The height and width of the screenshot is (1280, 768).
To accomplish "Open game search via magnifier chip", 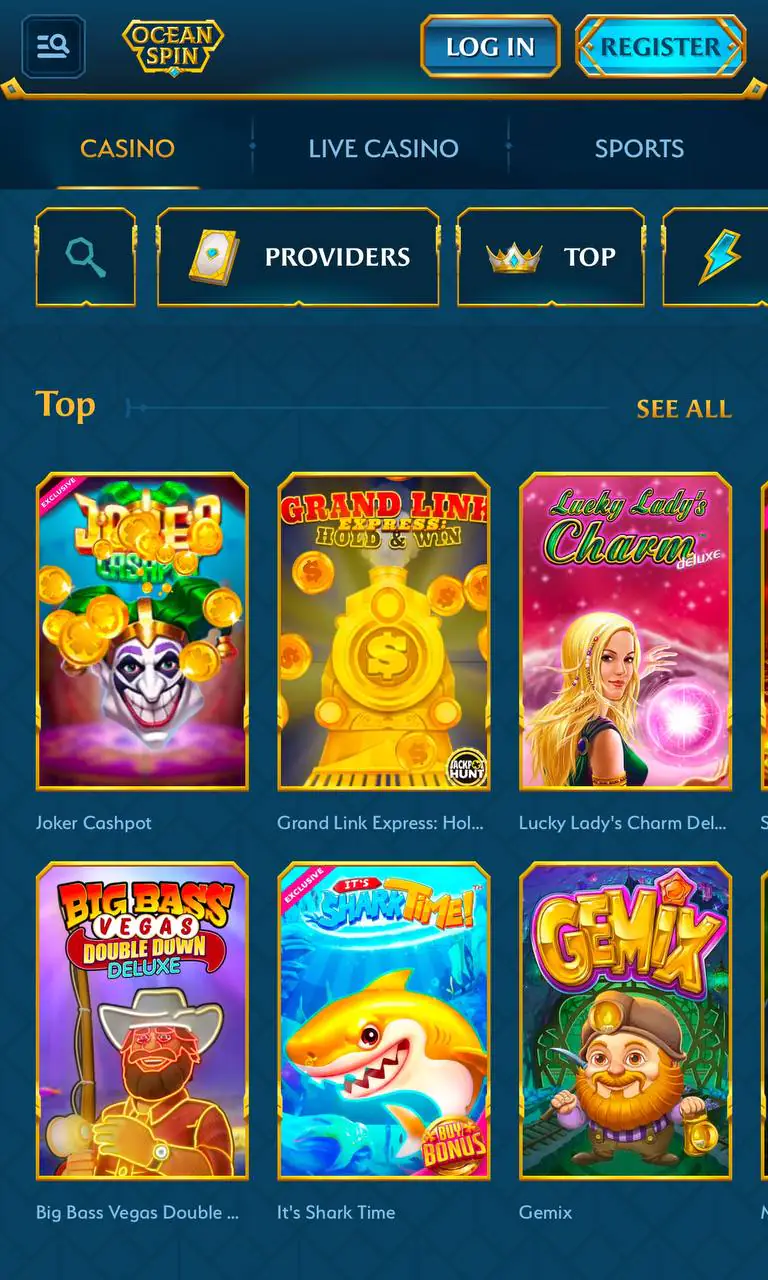I will (x=86, y=257).
